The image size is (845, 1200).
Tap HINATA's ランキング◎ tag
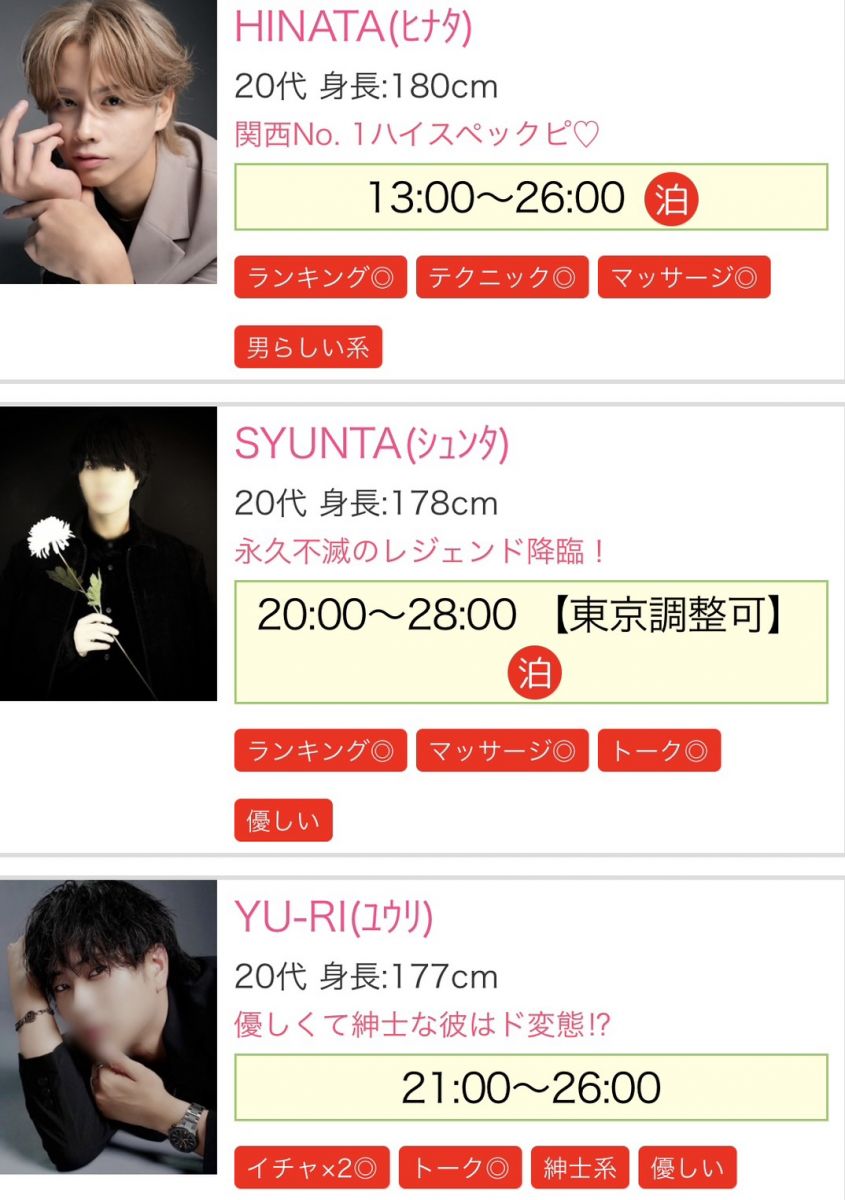(x=320, y=278)
